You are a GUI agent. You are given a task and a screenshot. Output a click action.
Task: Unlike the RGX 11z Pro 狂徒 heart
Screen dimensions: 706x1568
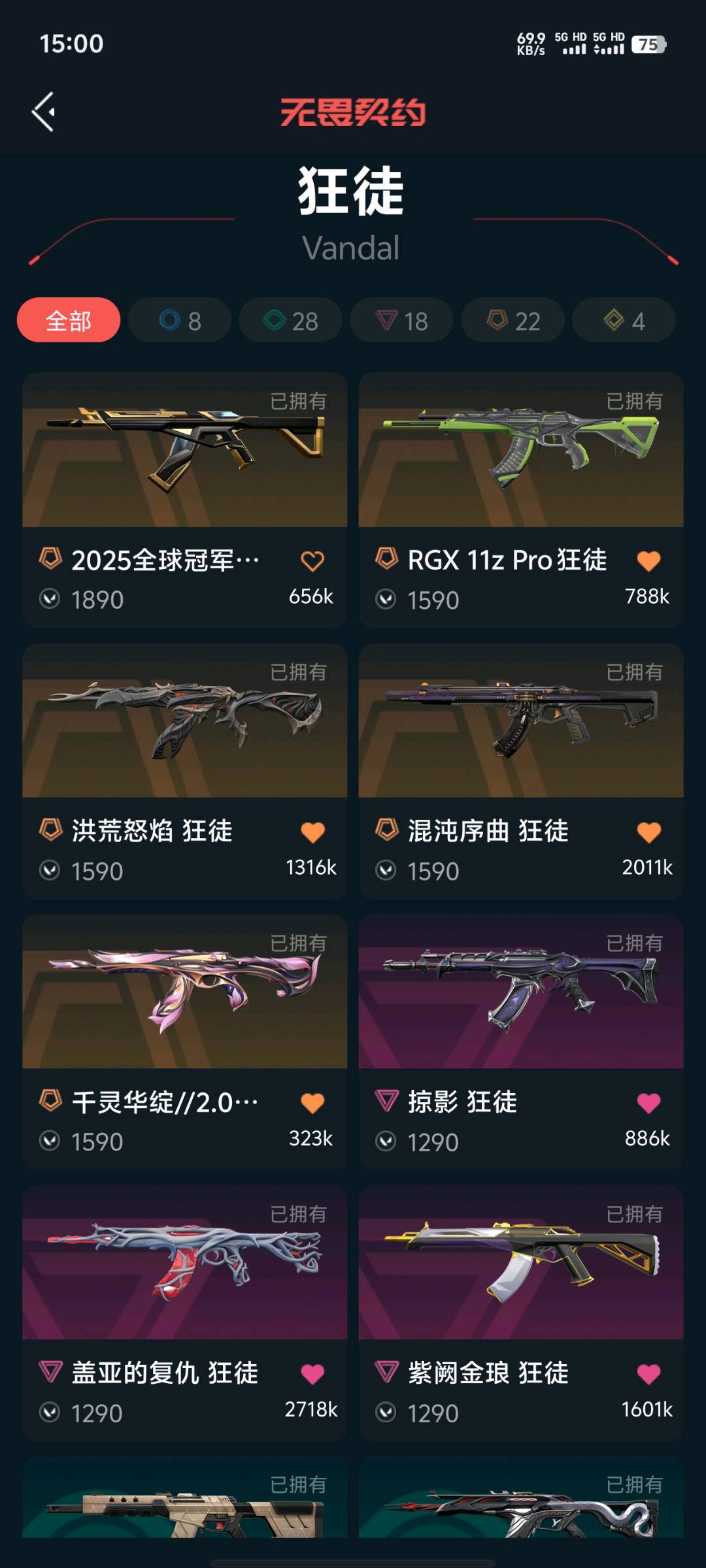648,561
